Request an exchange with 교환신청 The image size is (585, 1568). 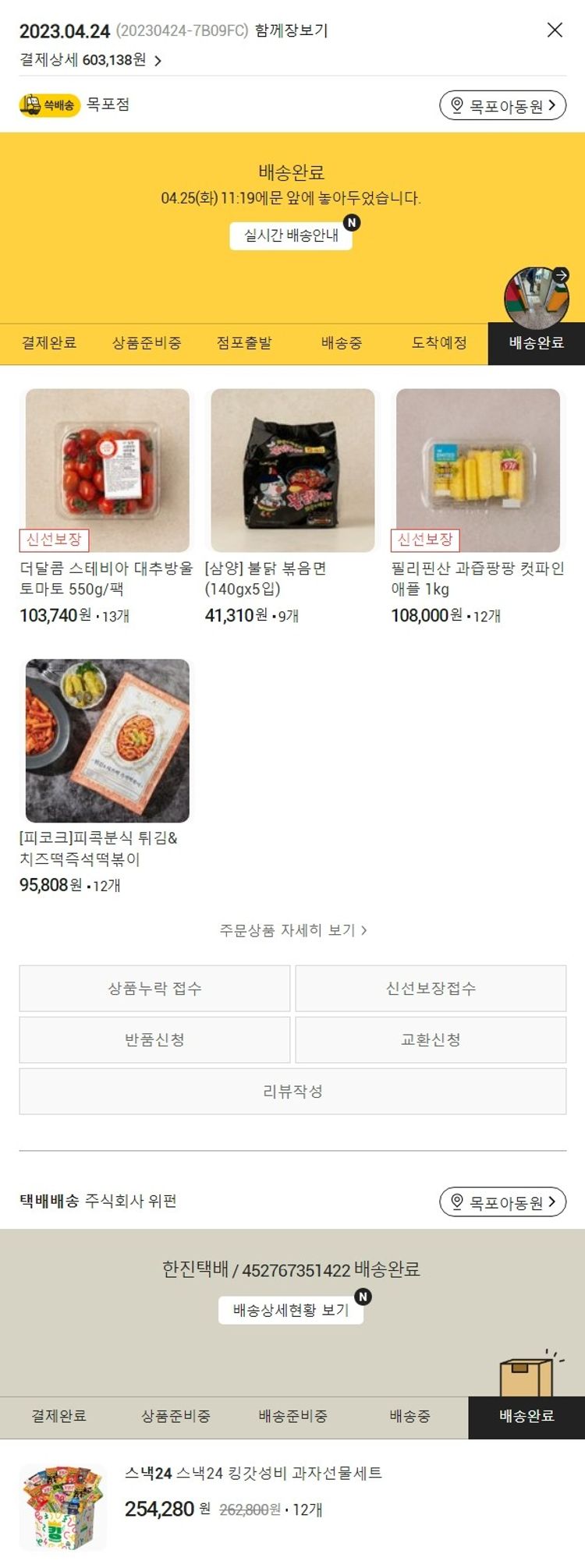[431, 1040]
